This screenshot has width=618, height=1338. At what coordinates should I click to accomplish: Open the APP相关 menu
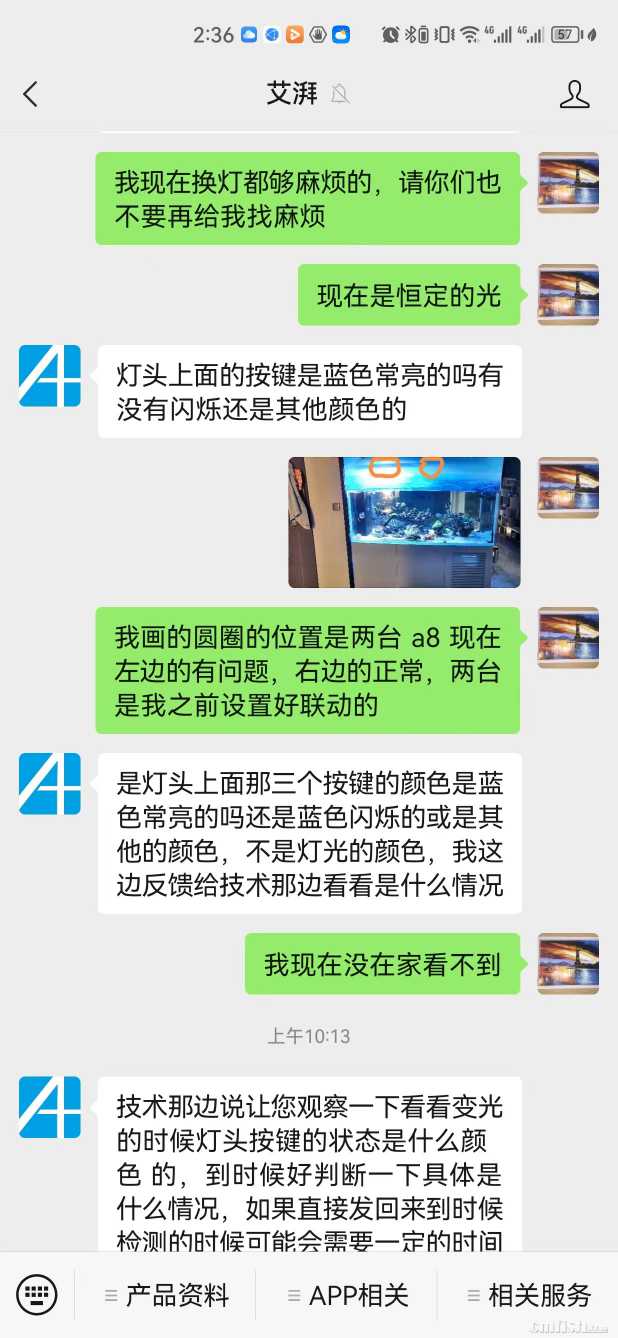pos(347,1295)
